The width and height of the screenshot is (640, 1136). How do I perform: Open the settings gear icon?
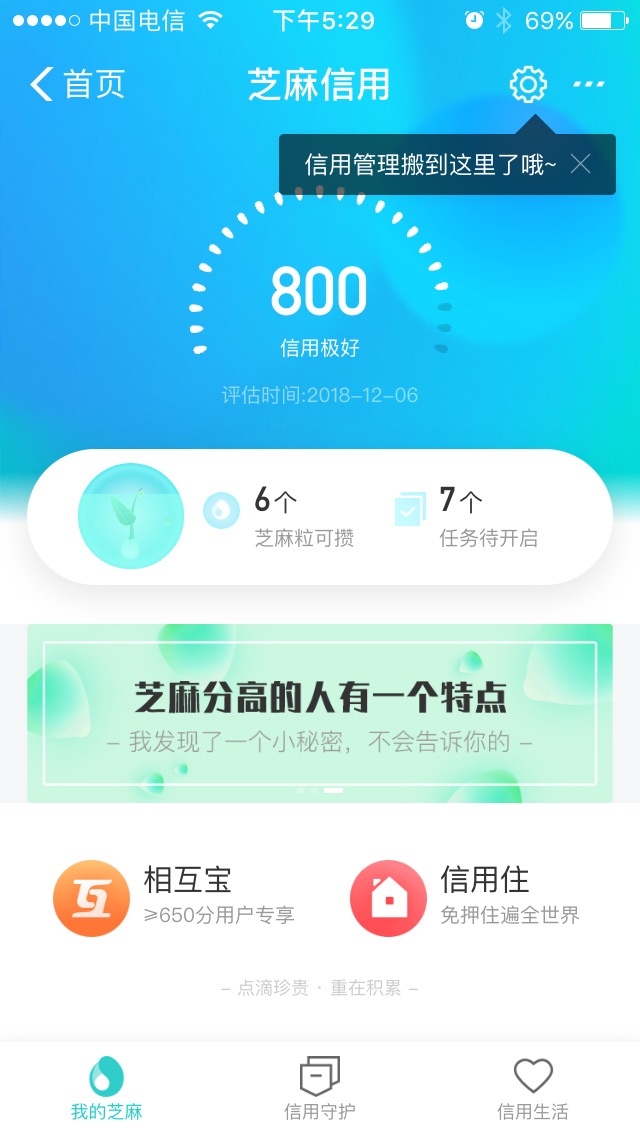point(528,84)
